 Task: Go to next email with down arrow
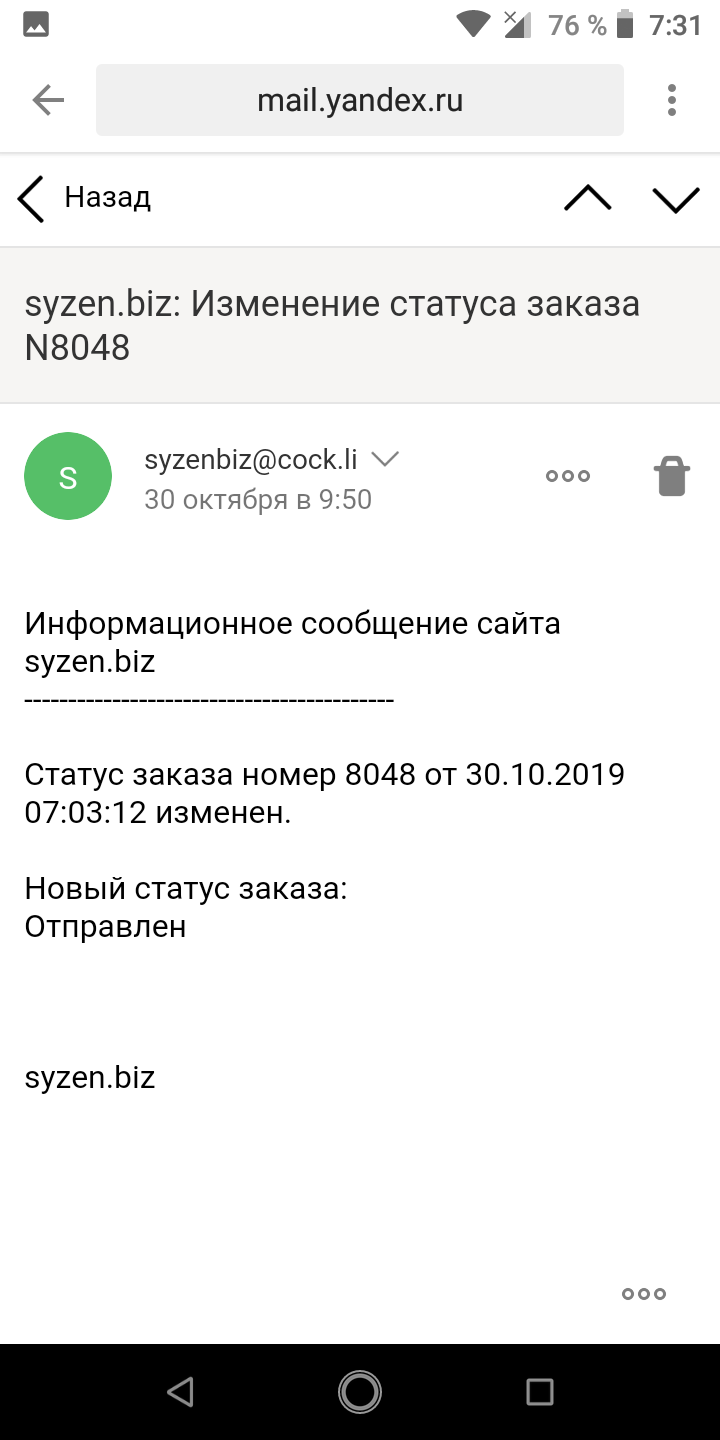[x=676, y=199]
